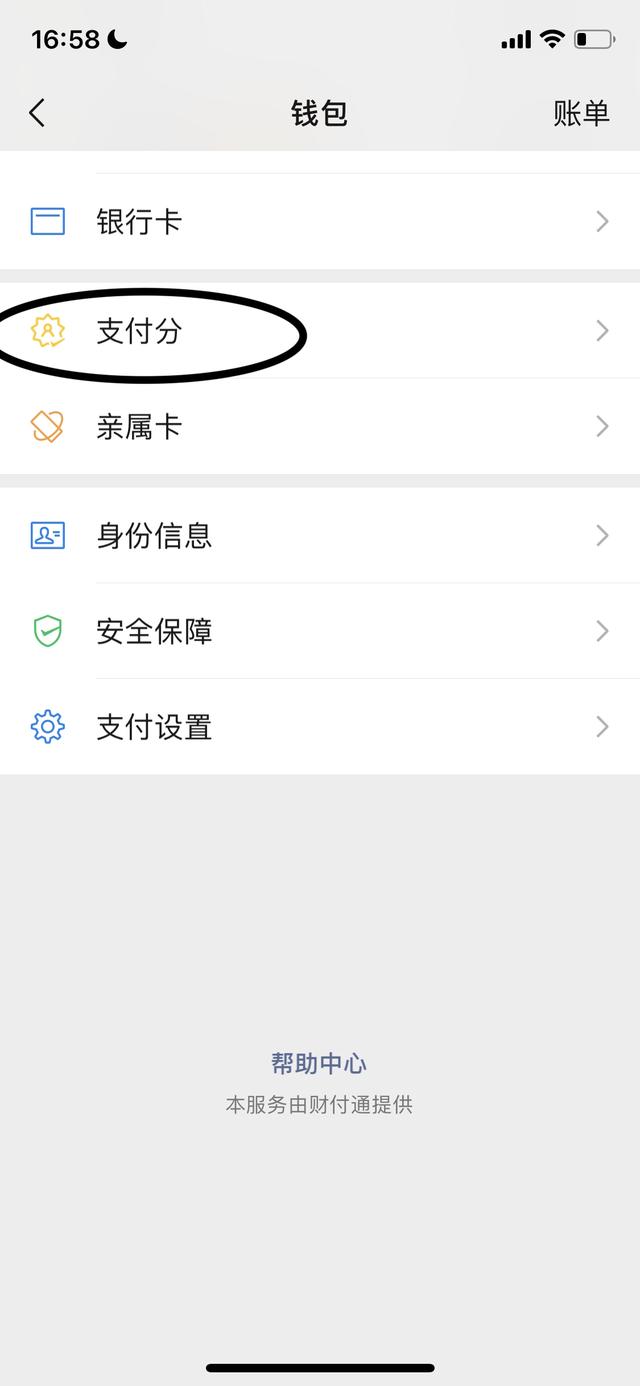View 身份信息 details
Screen dimensions: 640x1386
coord(320,536)
